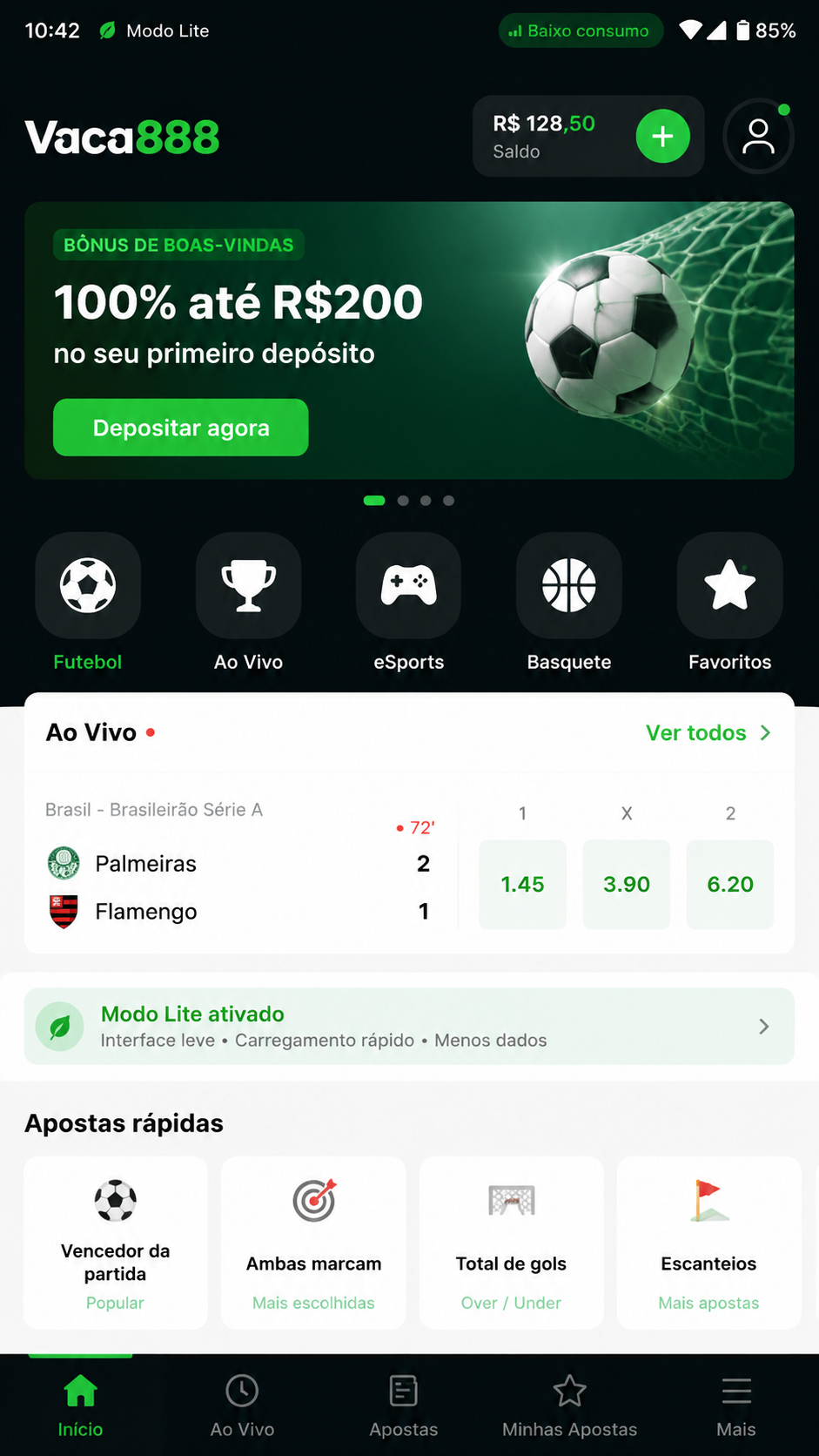This screenshot has width=819, height=1456.
Task: Choose Ambas marcam quick bet
Action: [313, 1243]
